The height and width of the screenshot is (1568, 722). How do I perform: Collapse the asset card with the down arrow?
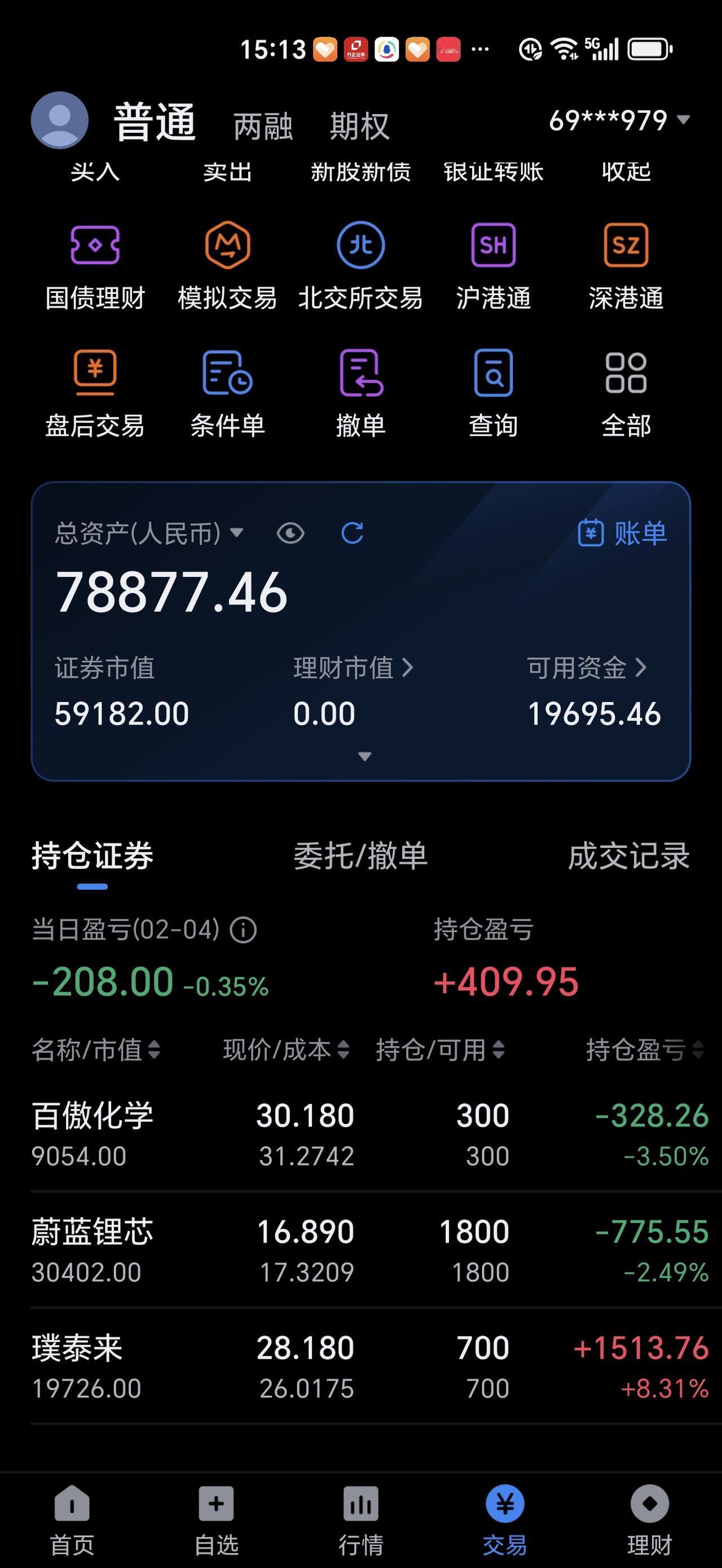[364, 756]
